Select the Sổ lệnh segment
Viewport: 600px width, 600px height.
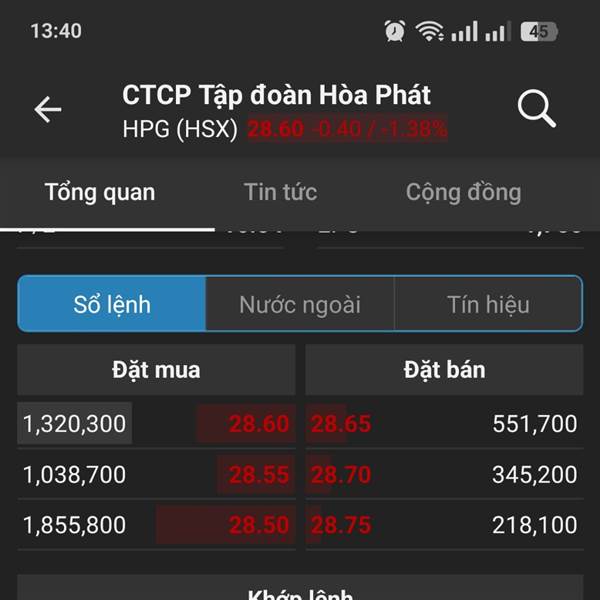[112, 304]
